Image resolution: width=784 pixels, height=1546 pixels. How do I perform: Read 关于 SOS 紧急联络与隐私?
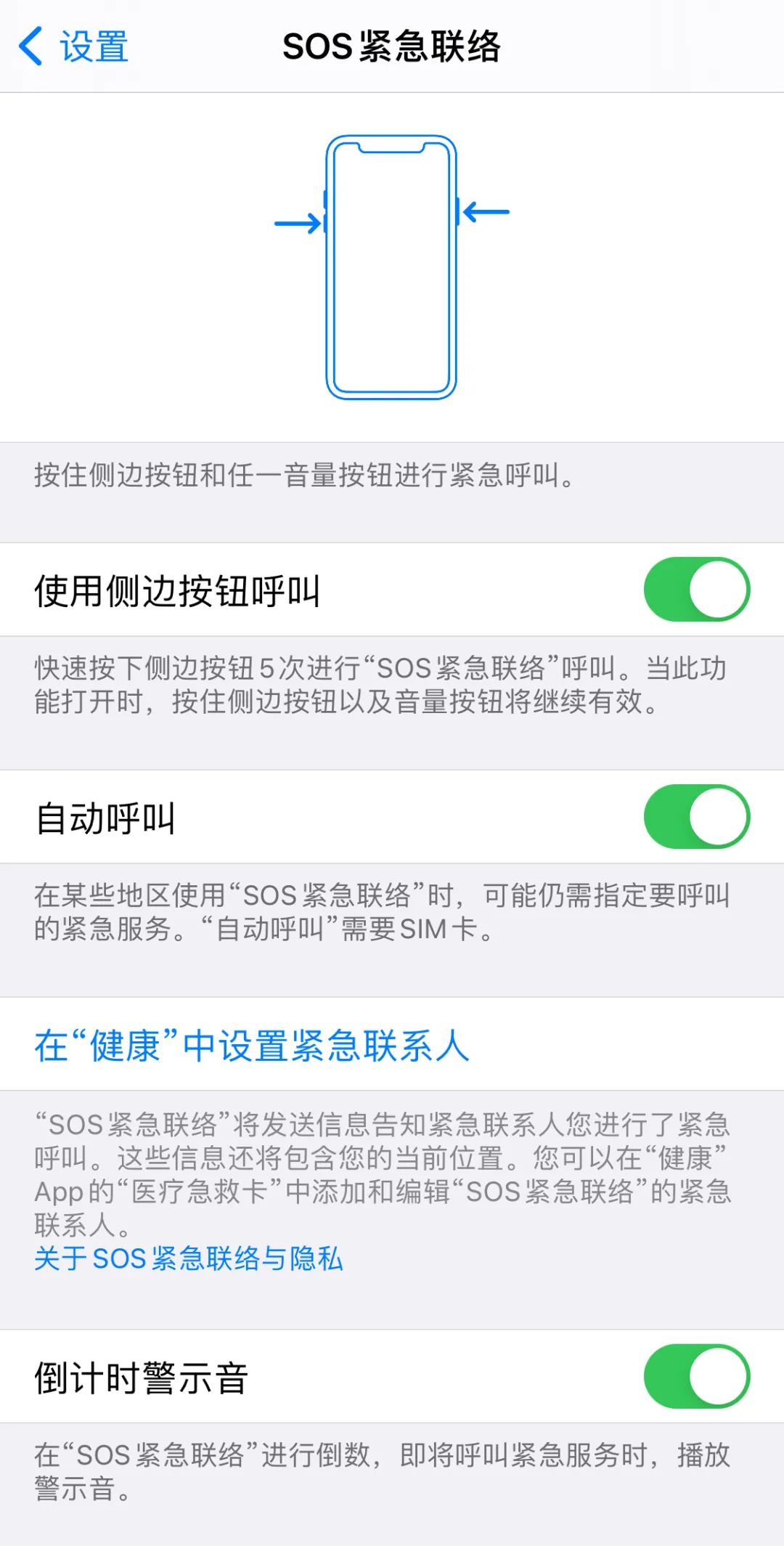click(x=189, y=1258)
